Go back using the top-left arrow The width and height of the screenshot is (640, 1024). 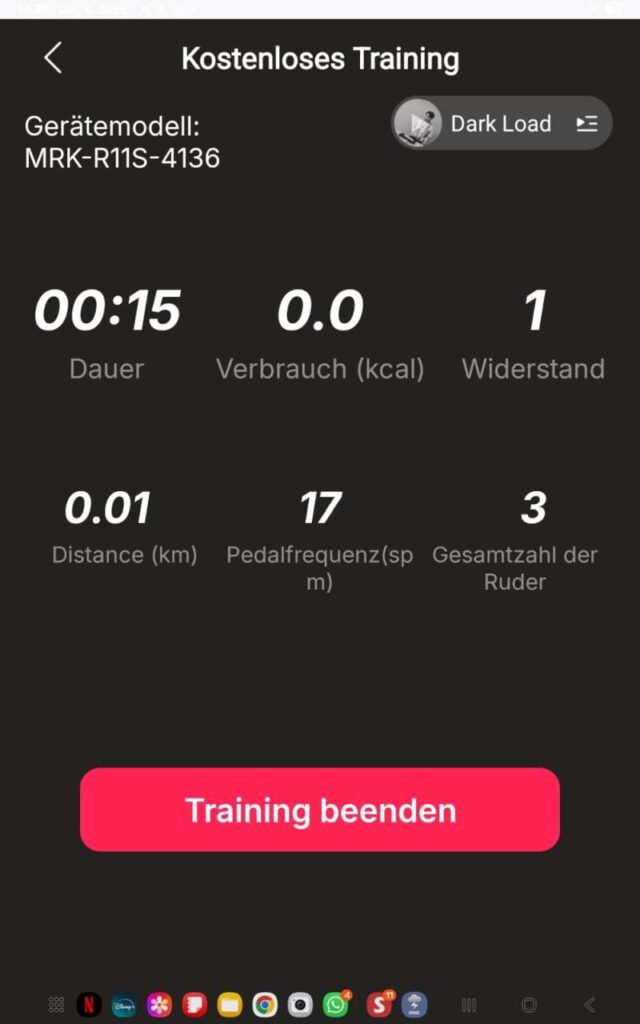point(53,59)
